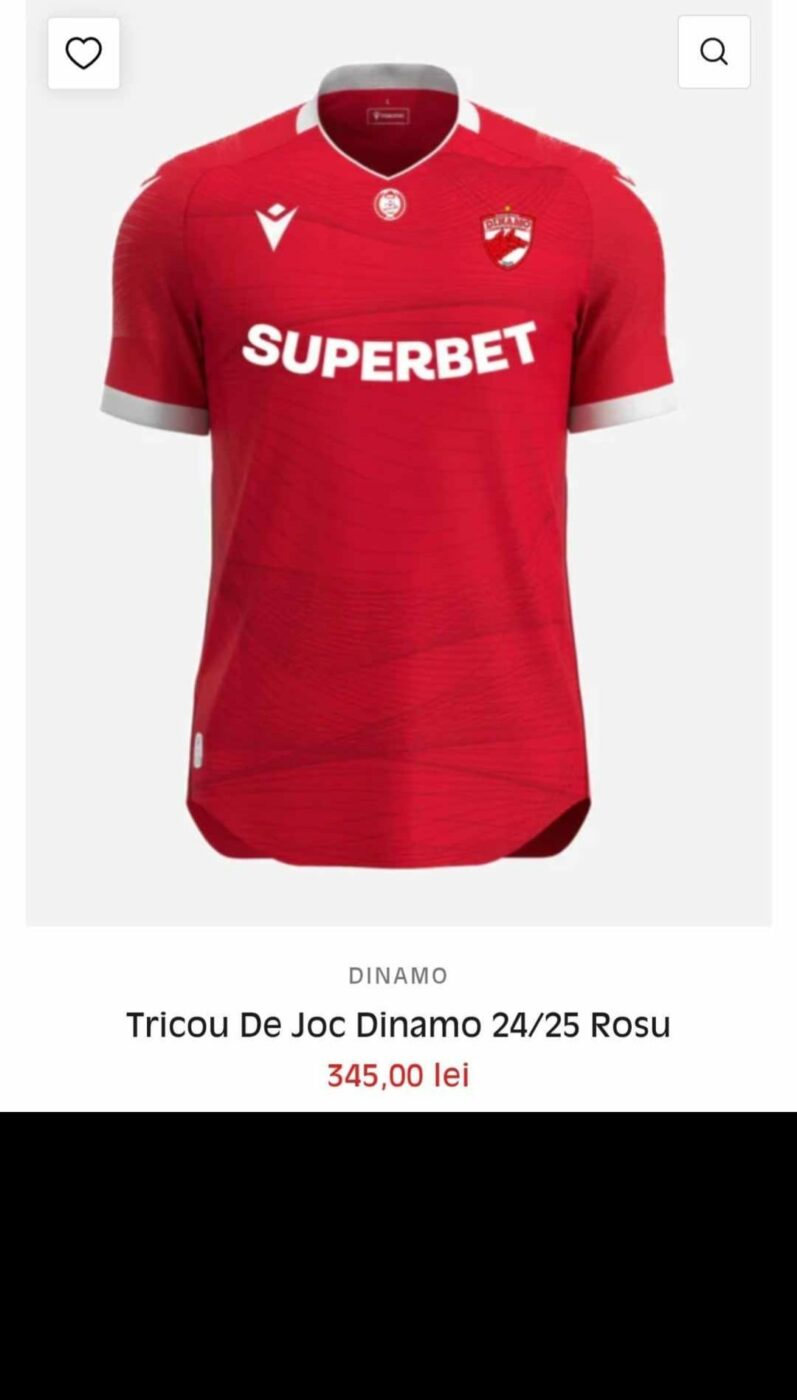Add the Dinamo jersey to wishlist
The width and height of the screenshot is (797, 1400).
pos(83,53)
